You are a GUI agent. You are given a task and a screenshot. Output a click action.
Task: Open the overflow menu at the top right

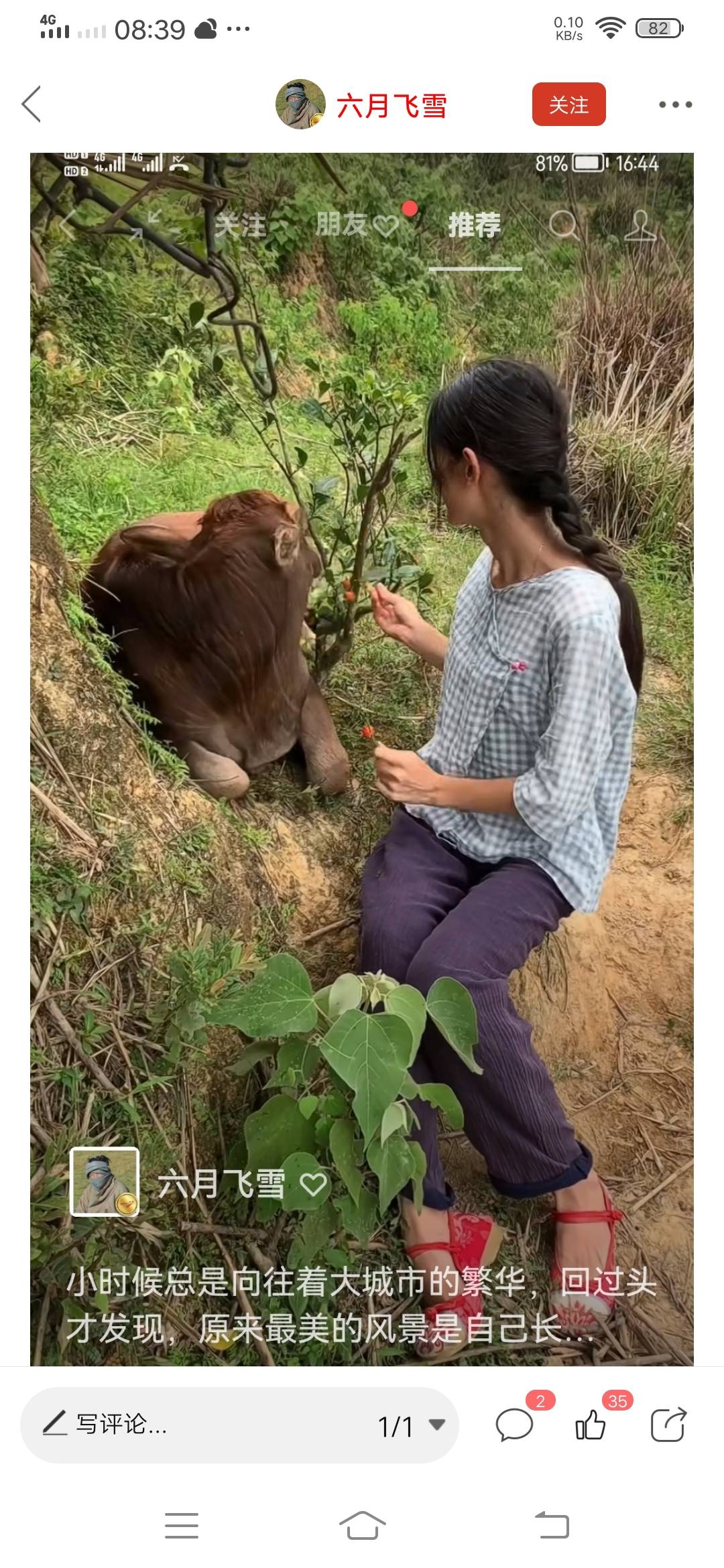click(674, 105)
